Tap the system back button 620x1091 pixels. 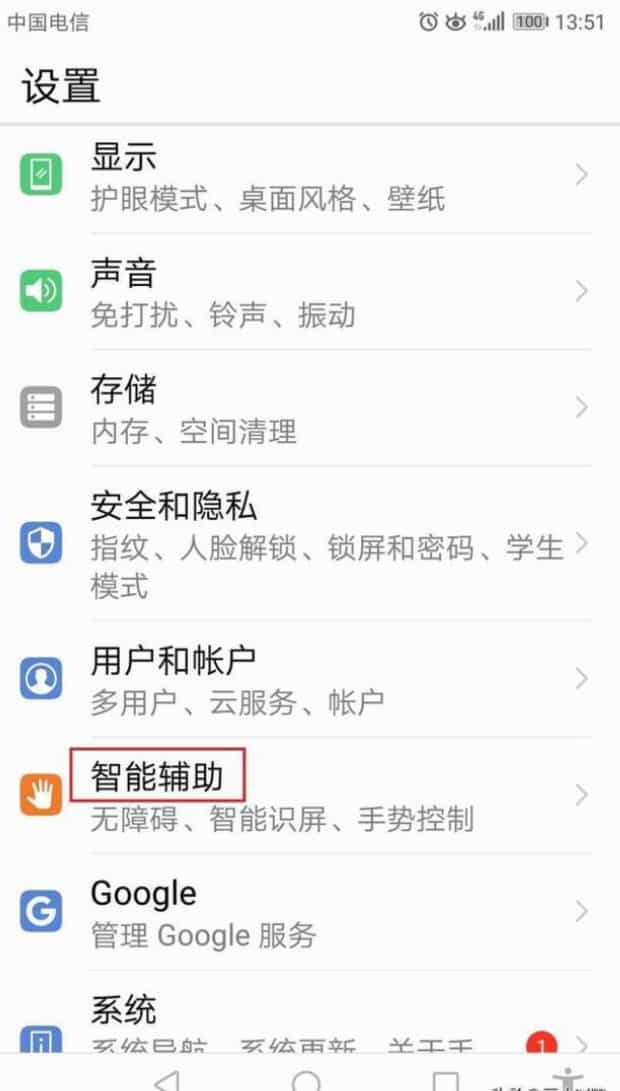(165, 1081)
